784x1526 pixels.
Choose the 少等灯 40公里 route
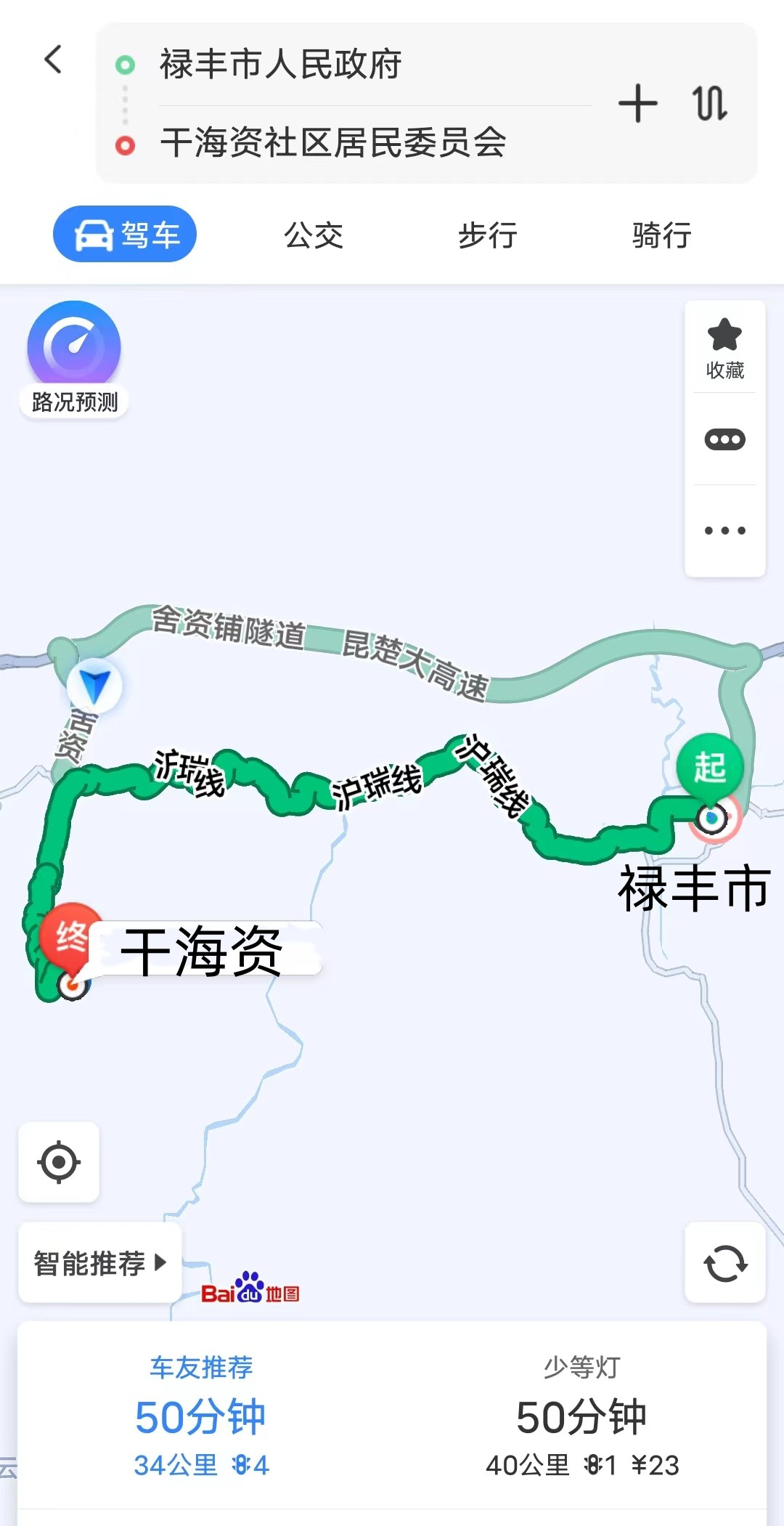581,1416
